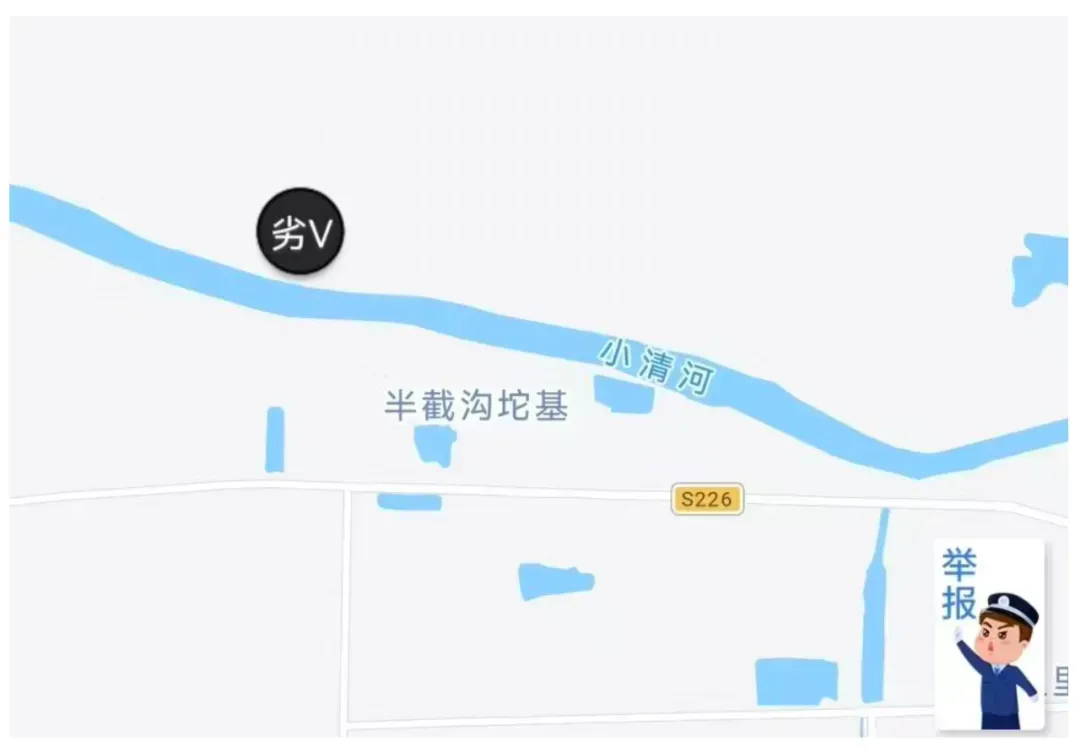Open the 劣V water quality marker
Viewport: 1080px width, 752px height.
[x=301, y=234]
